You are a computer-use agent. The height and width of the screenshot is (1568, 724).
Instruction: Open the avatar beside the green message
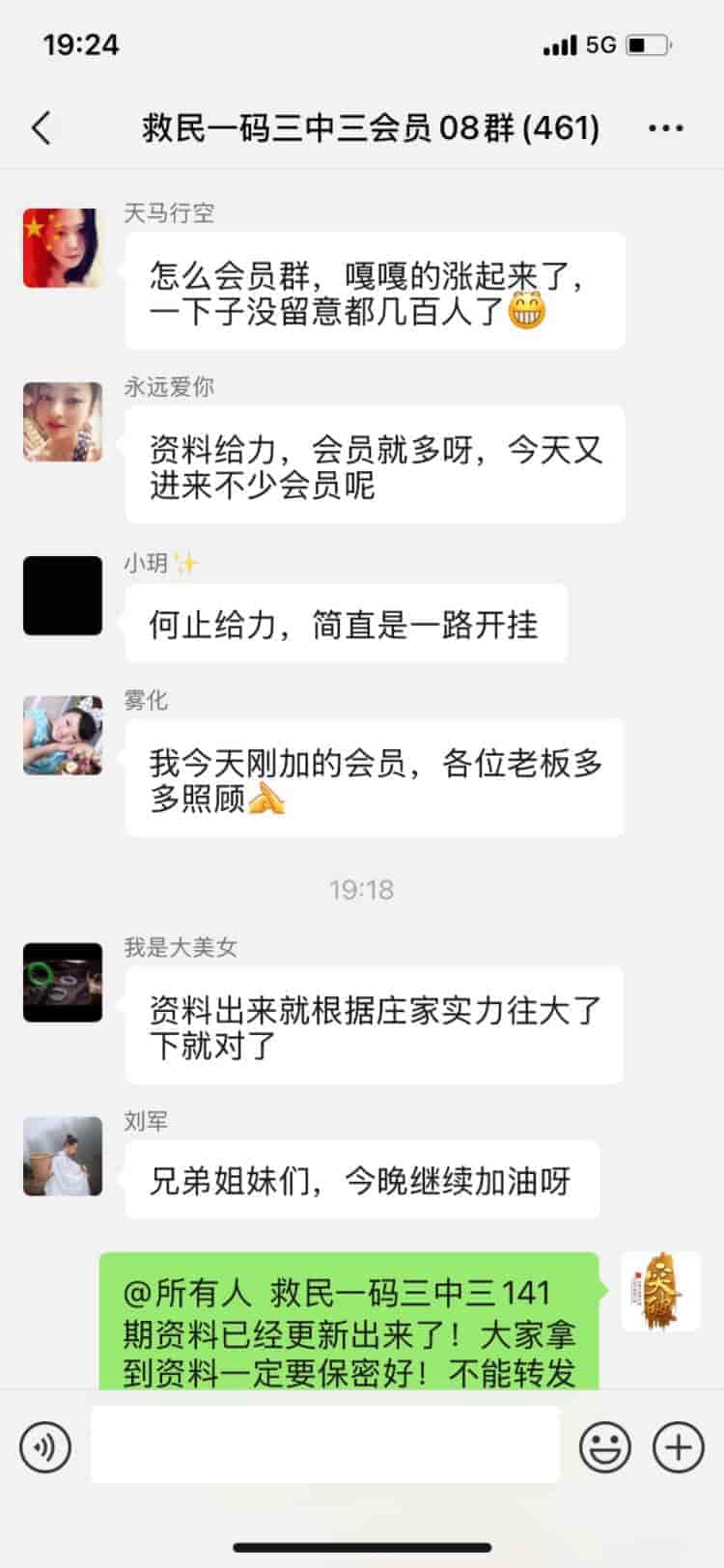[x=660, y=1292]
